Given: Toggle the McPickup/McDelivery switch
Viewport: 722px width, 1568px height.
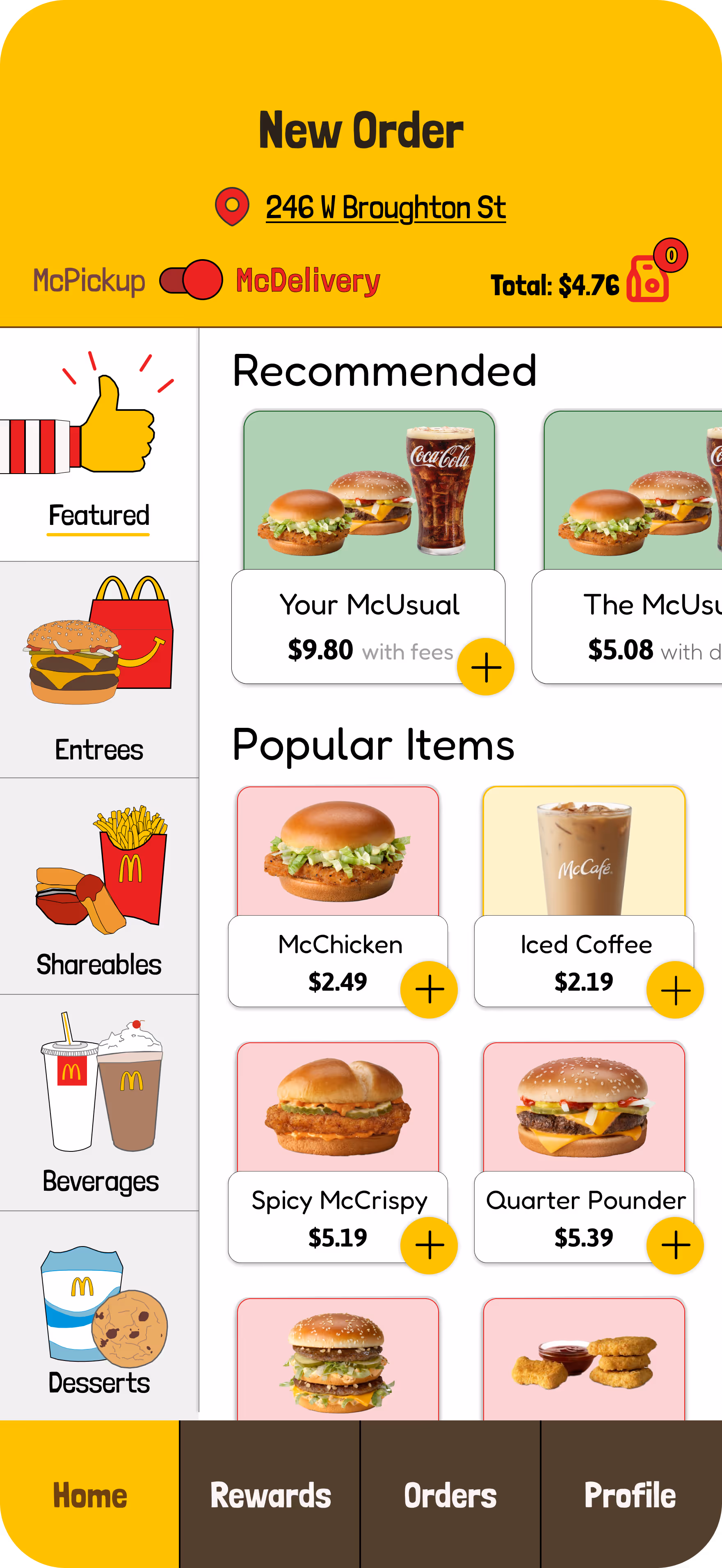Looking at the screenshot, I should point(190,280).
